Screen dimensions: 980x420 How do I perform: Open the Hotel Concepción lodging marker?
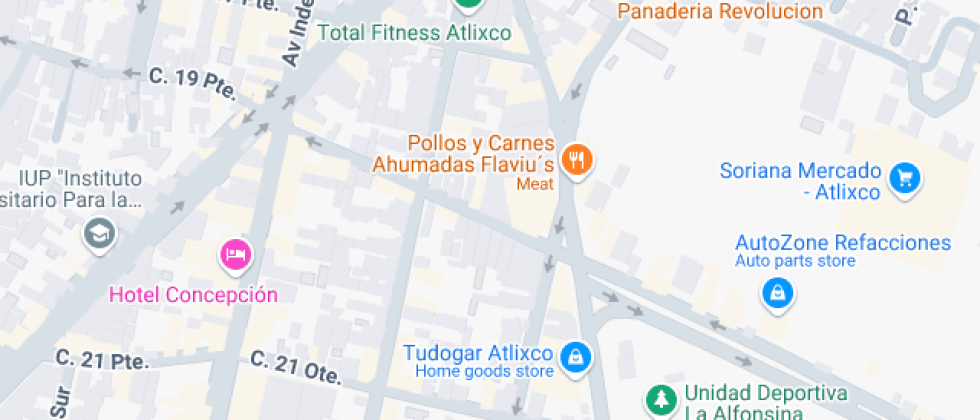[x=236, y=256]
